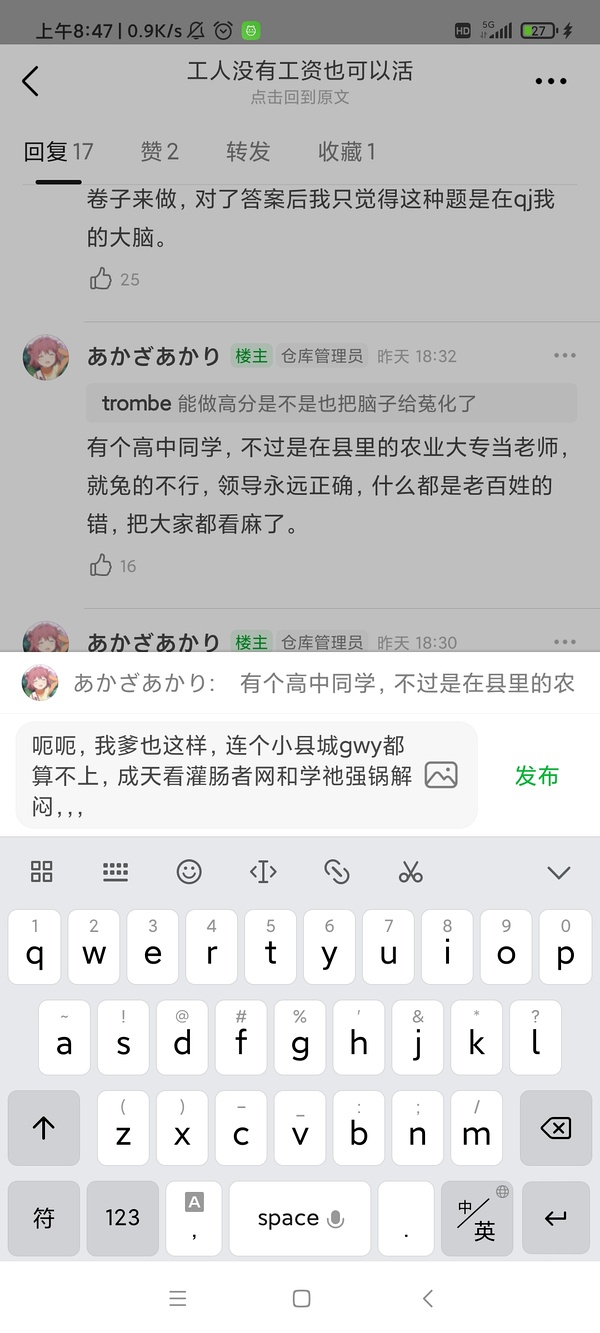Tap the 发布 button to post reply
This screenshot has width=600, height=1333.
[x=536, y=776]
